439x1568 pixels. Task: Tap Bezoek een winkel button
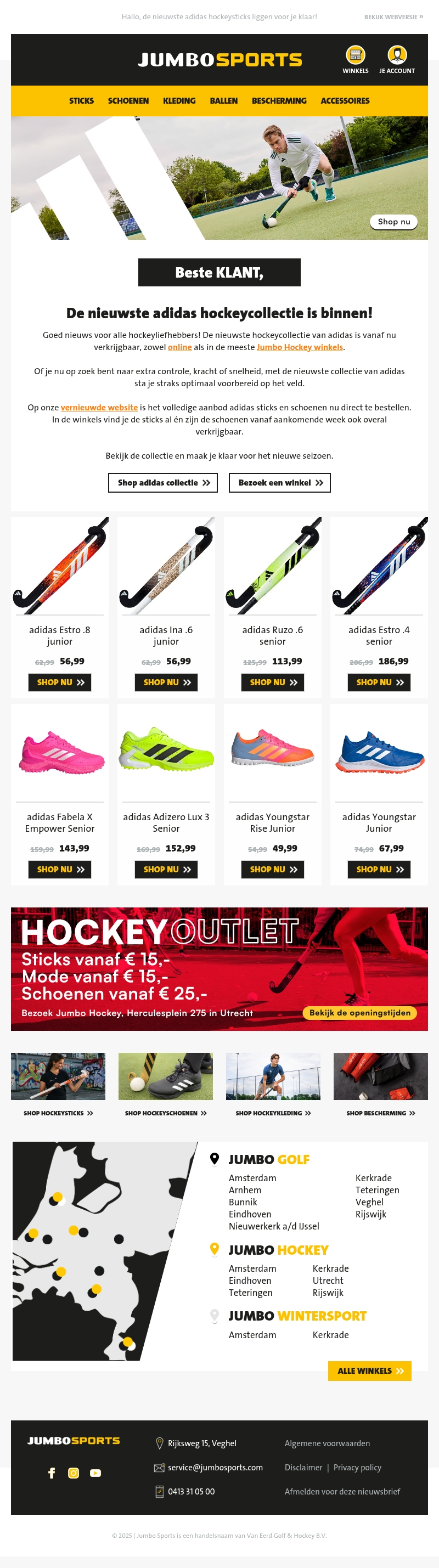coord(279,483)
